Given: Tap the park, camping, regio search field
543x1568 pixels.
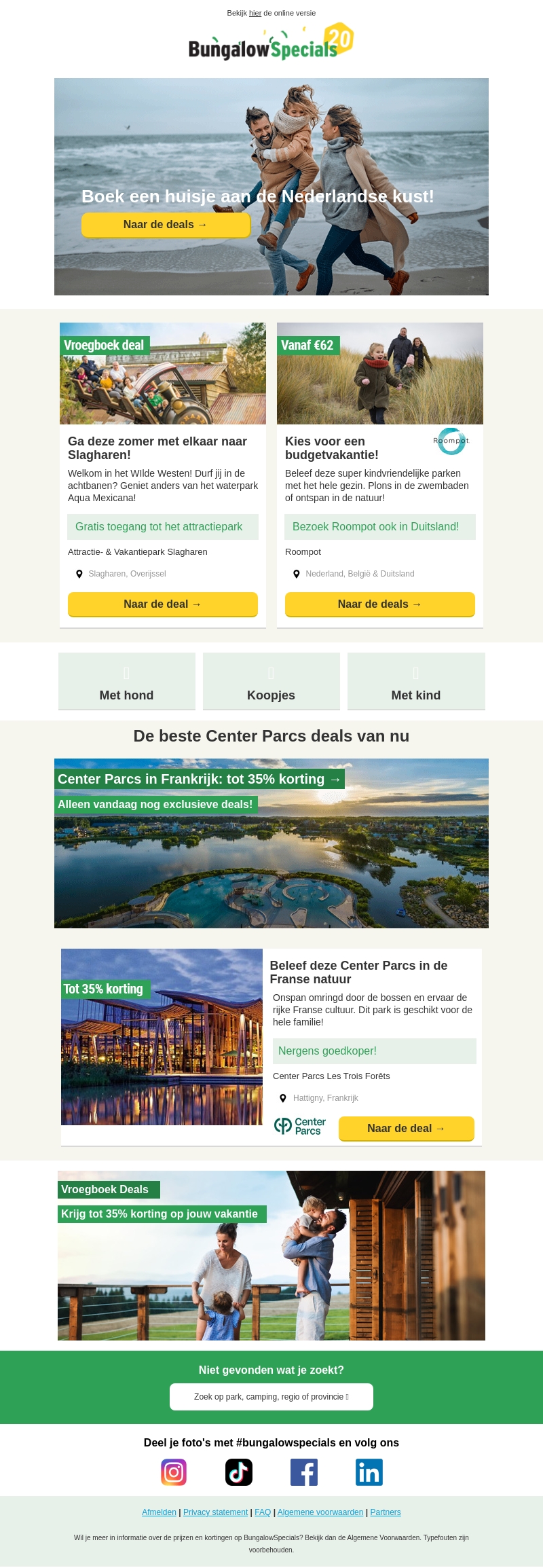Looking at the screenshot, I should 271,1397.
